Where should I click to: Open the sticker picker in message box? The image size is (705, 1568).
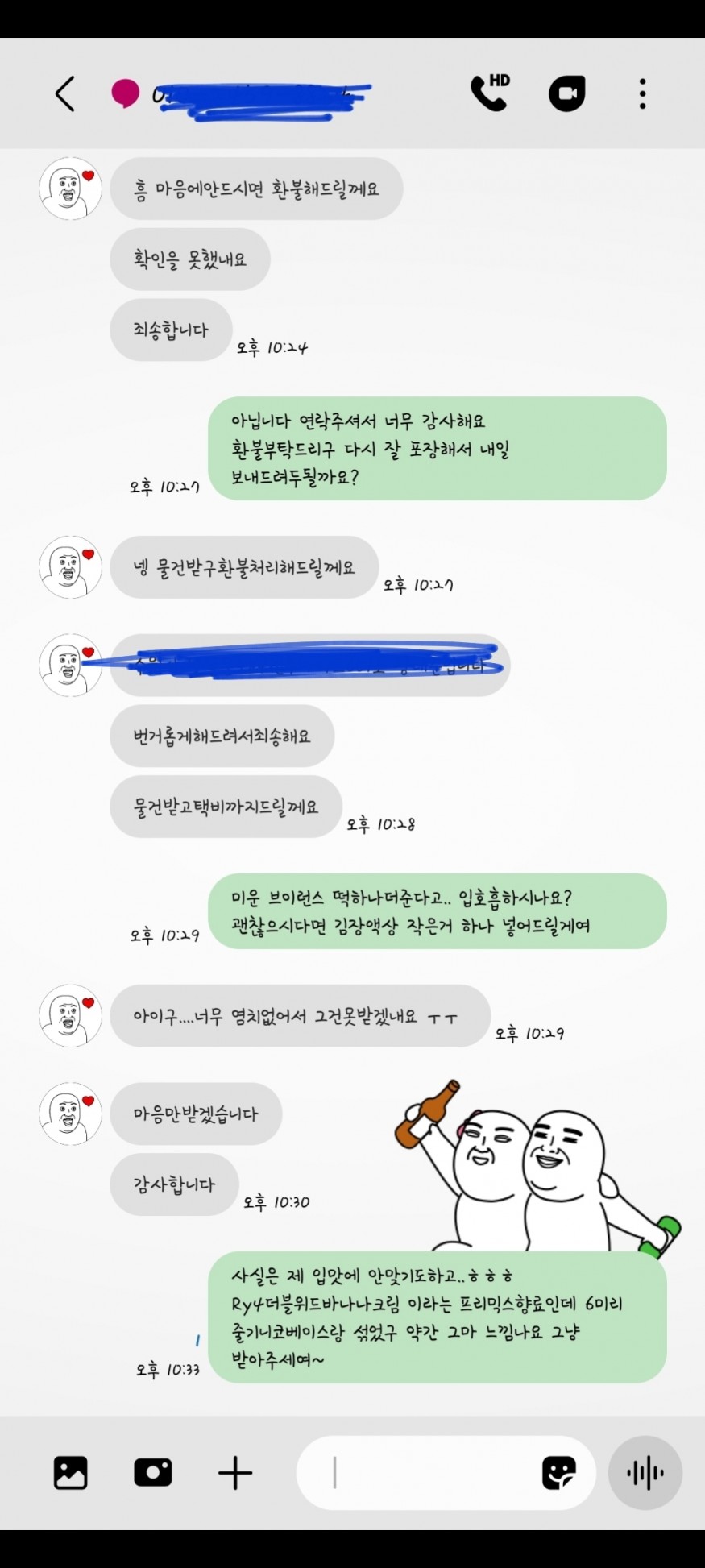tap(559, 1473)
